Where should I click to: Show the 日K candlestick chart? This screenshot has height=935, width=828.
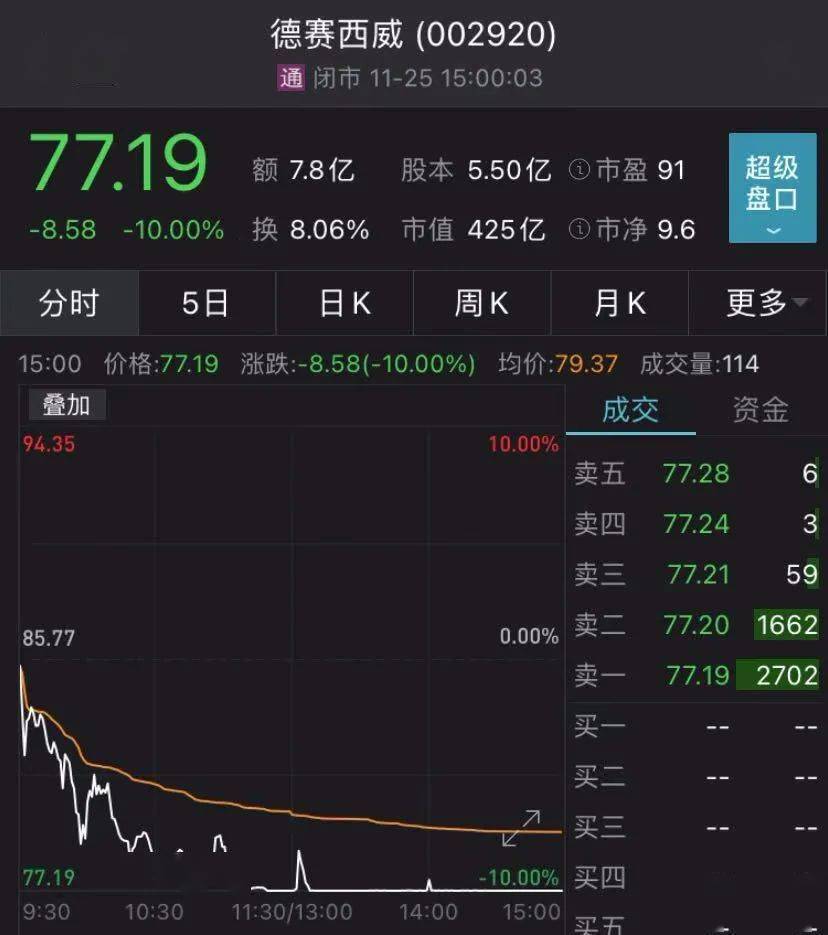tap(345, 303)
